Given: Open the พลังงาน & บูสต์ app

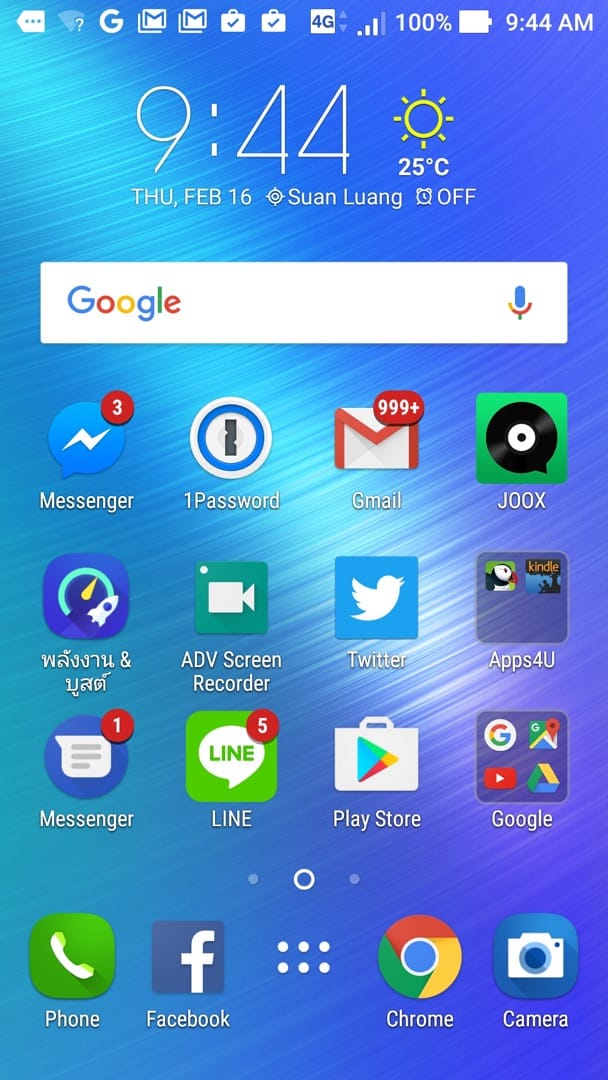Looking at the screenshot, I should 86,598.
